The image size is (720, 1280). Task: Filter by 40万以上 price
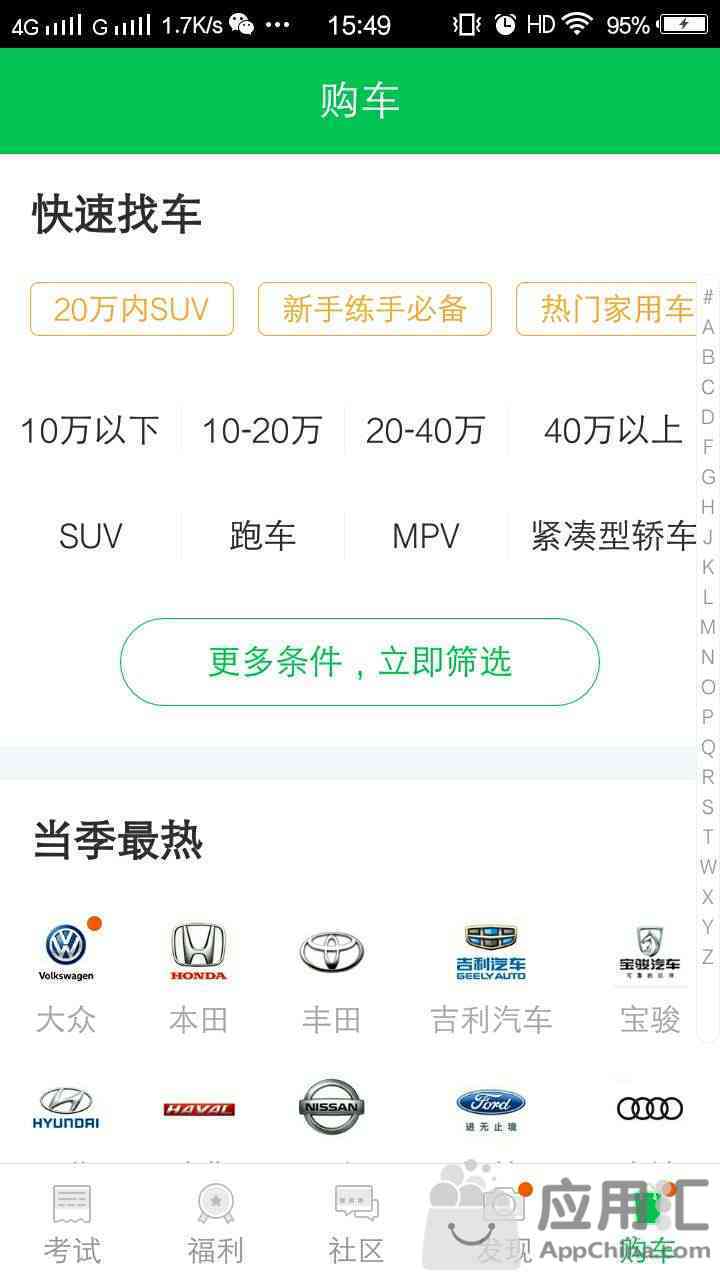pos(612,431)
